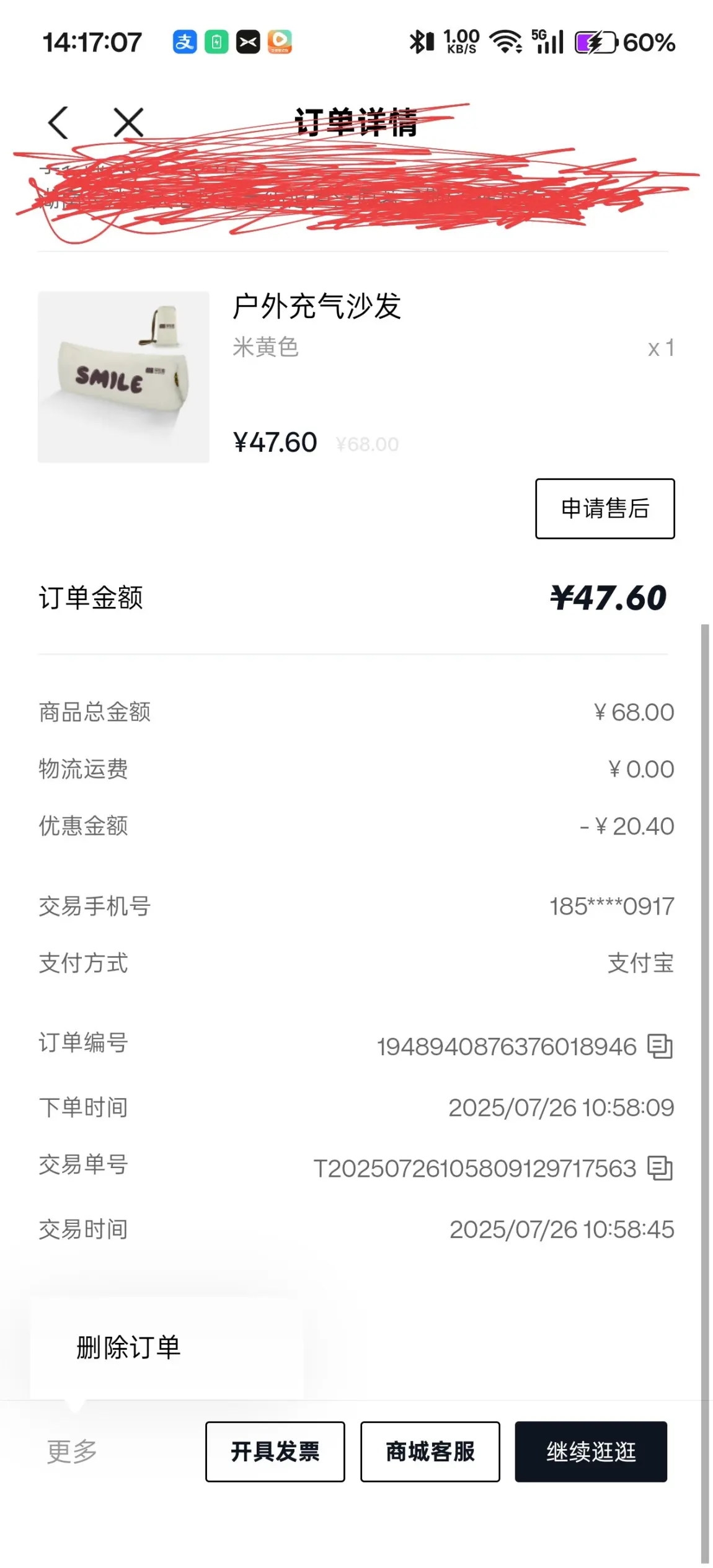Select 删除订单 to delete this order

(128, 1347)
